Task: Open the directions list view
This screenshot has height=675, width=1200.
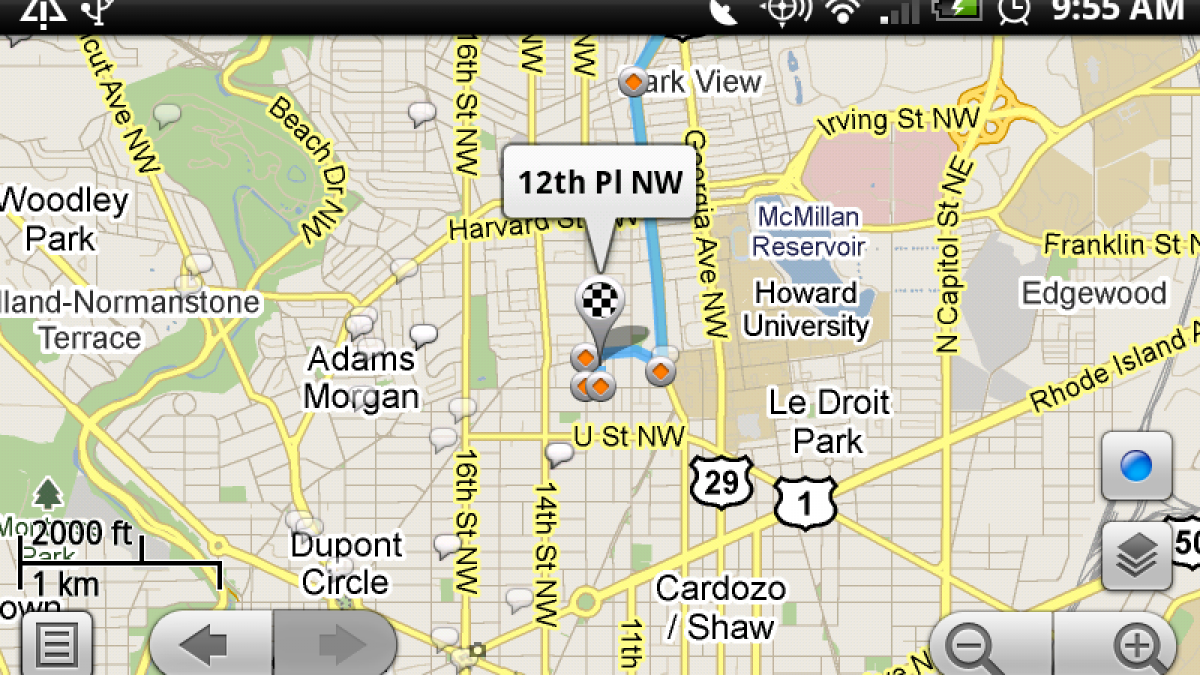Action: [55, 645]
